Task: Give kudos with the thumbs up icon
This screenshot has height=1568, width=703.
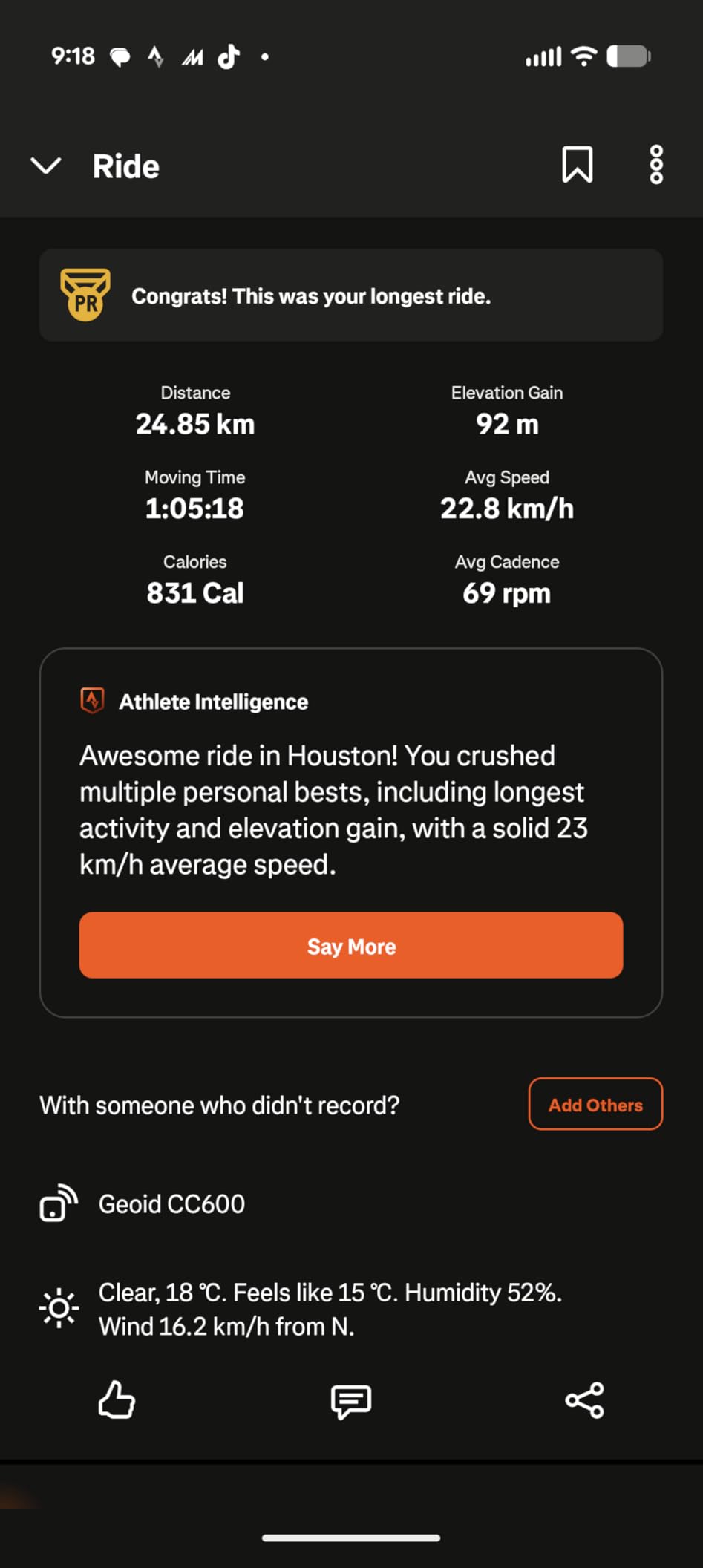Action: (116, 1400)
